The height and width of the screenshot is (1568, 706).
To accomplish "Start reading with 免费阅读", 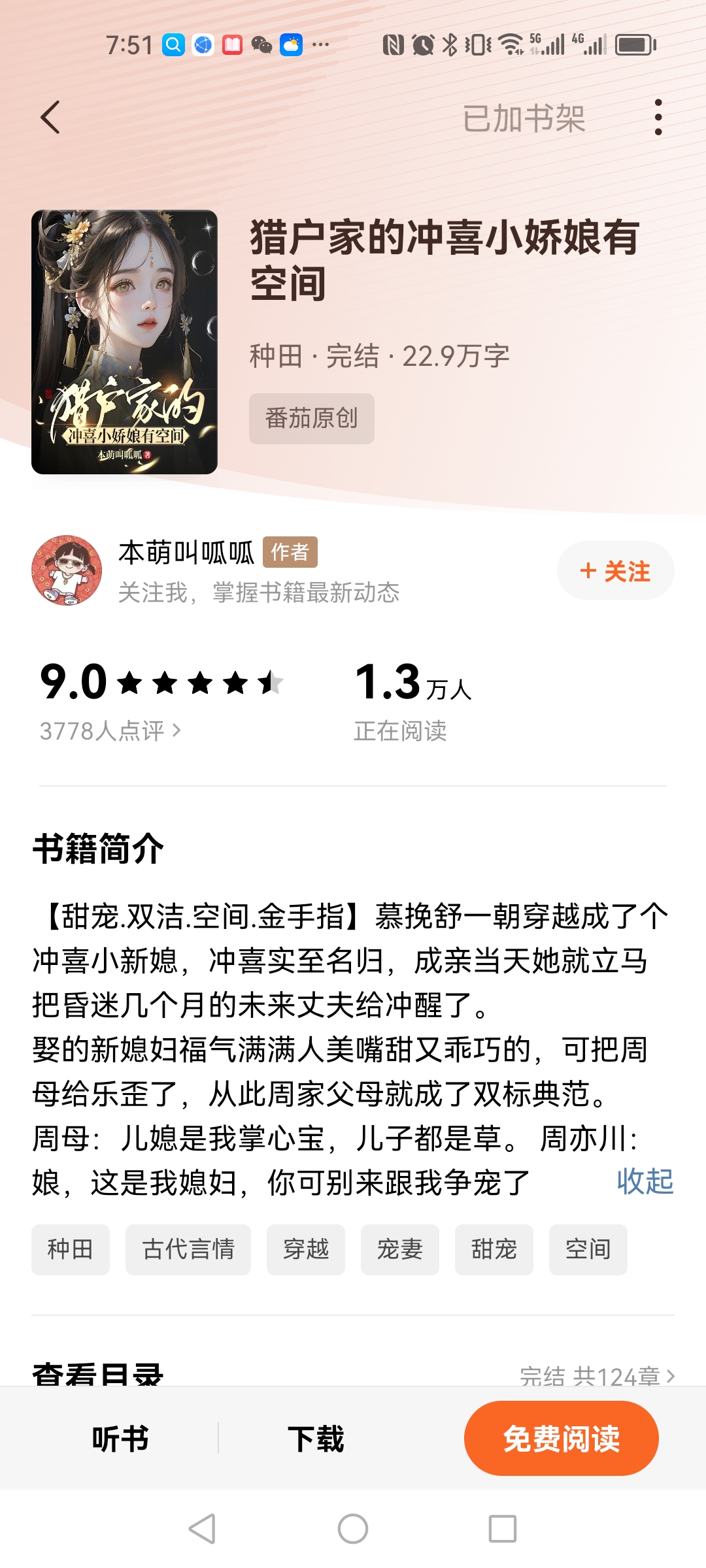I will pos(561,1439).
